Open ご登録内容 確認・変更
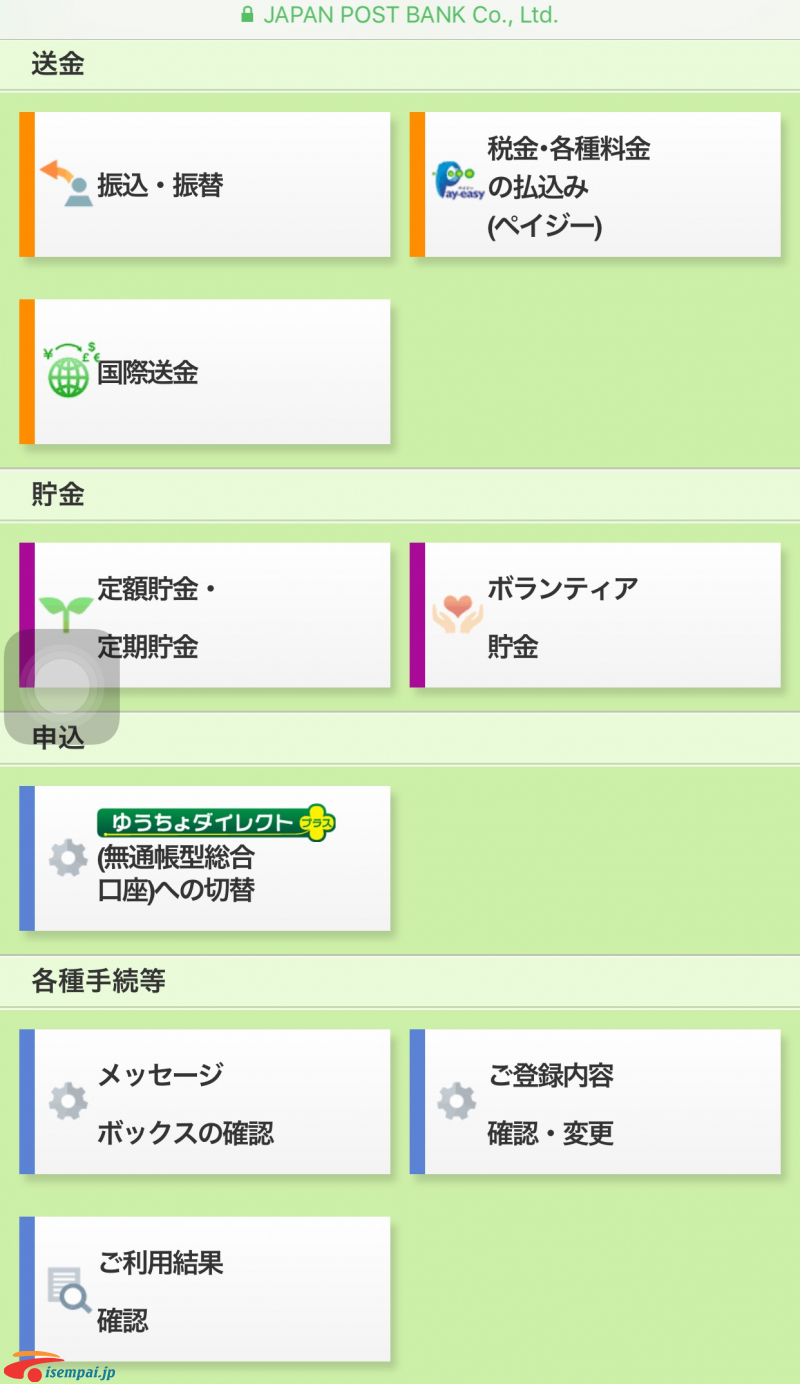 point(595,1102)
